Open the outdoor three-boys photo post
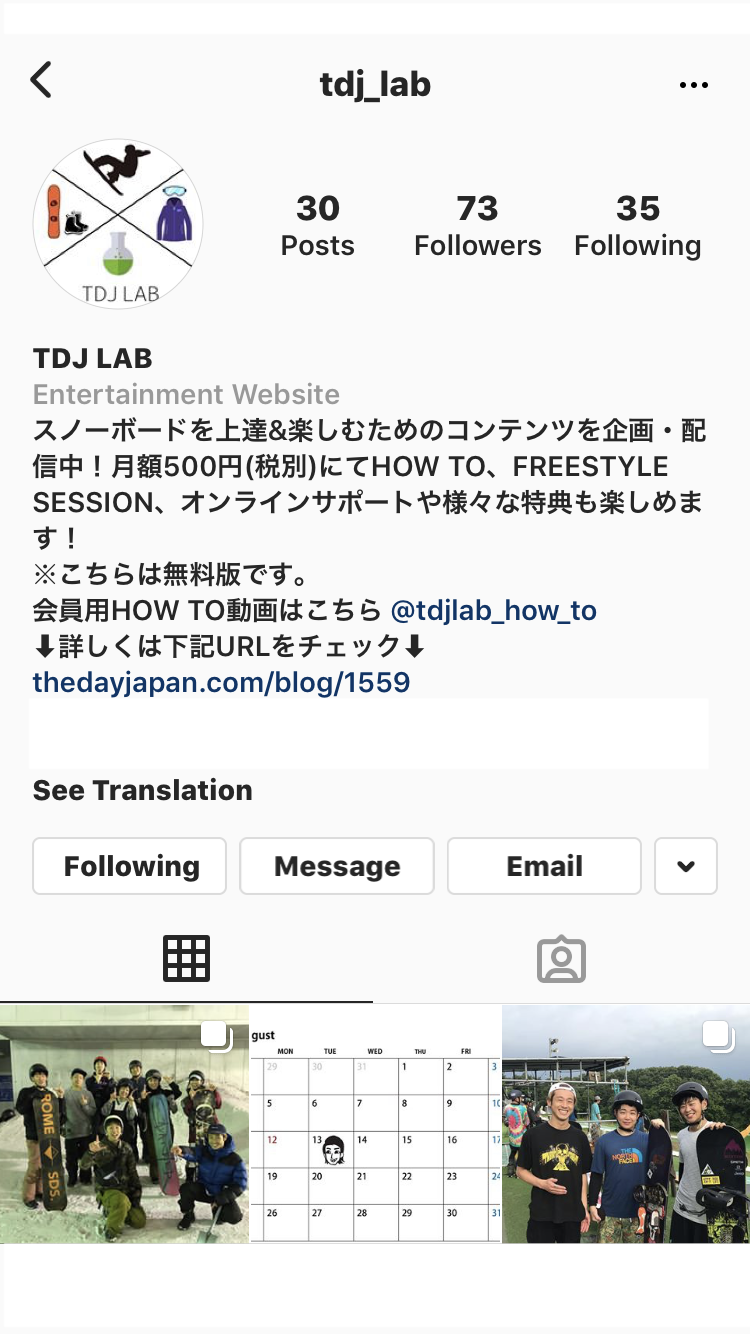This screenshot has width=750, height=1334. click(626, 1125)
